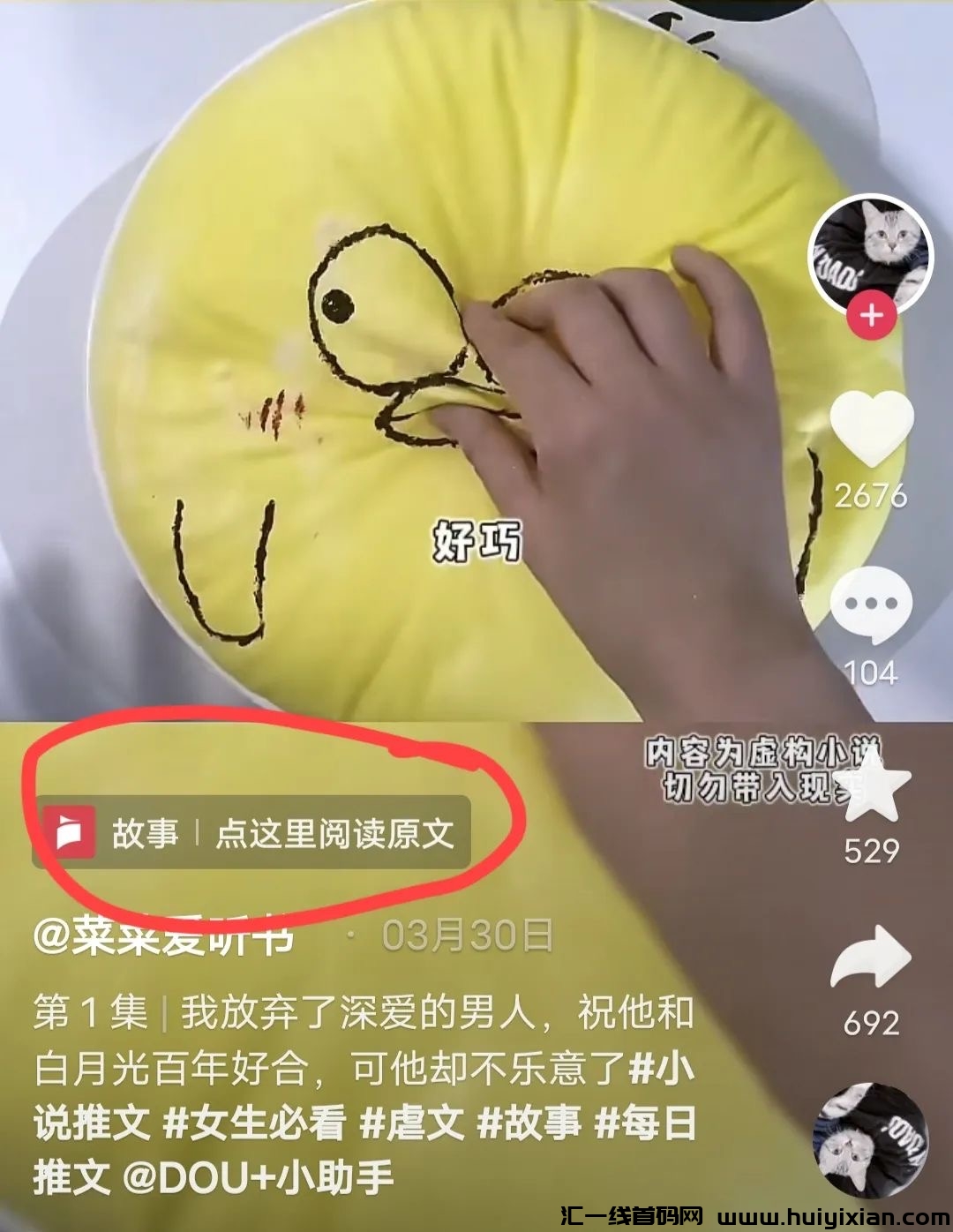Tap the 故事 点这里阅读原文 link
Viewport: 953px width, 1232px height.
tap(253, 833)
